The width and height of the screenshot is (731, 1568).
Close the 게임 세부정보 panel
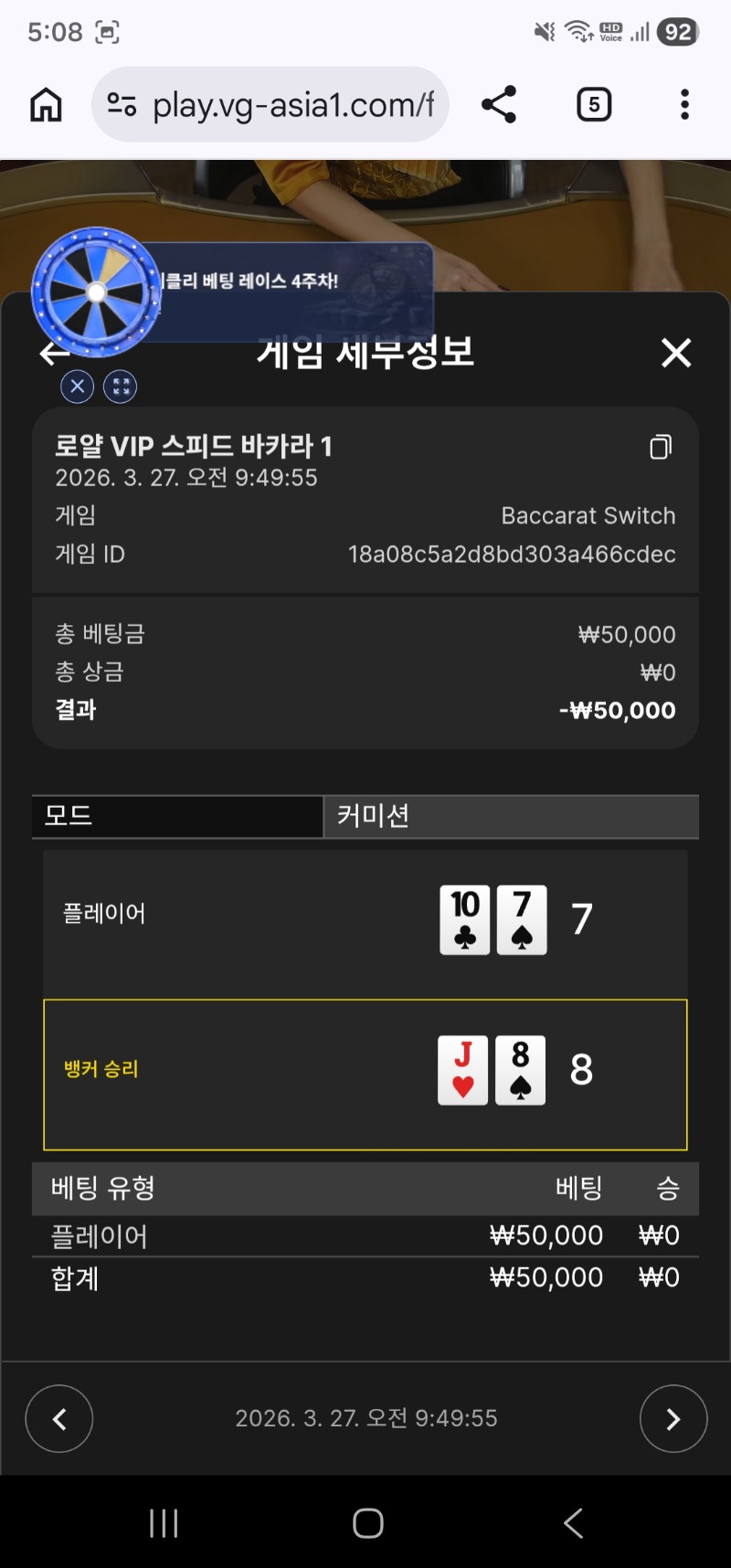(676, 353)
